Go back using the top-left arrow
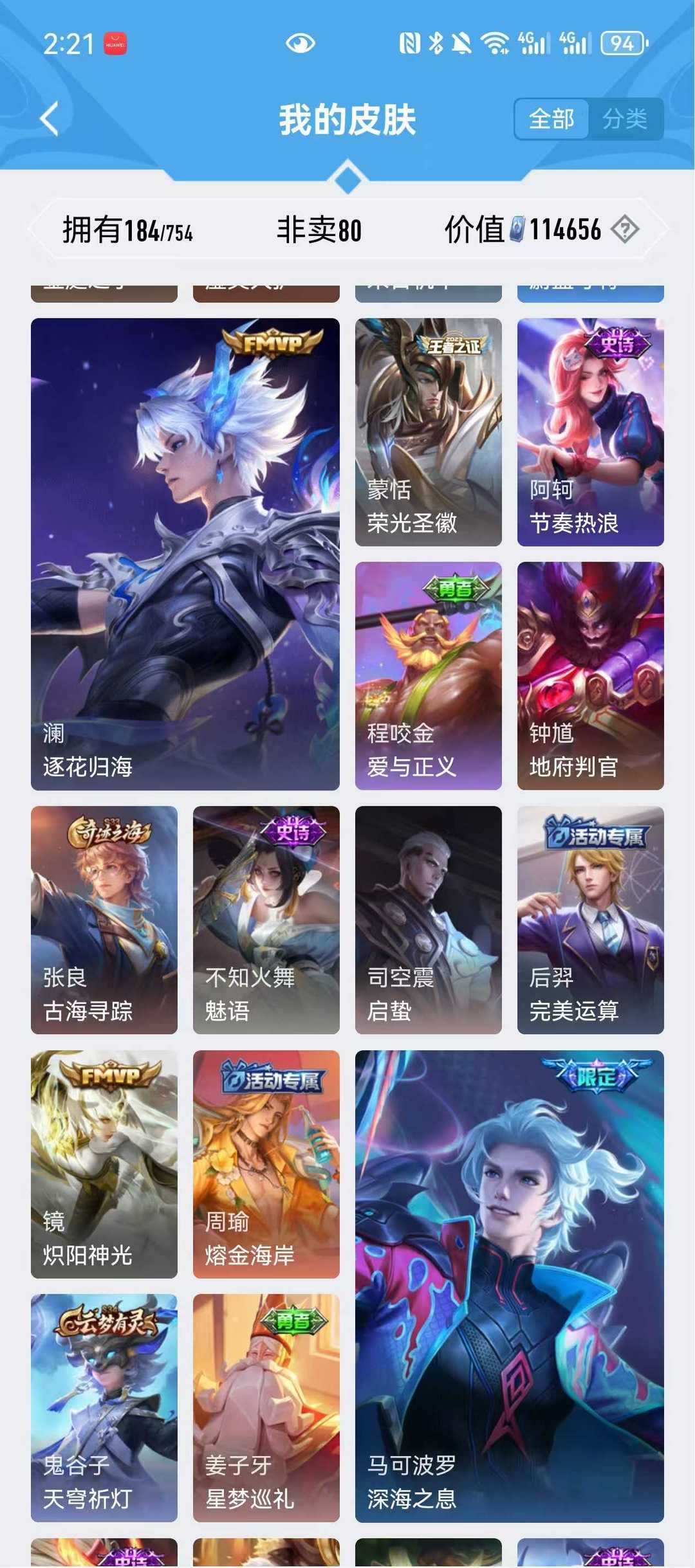Image resolution: width=695 pixels, height=1568 pixels. coord(50,119)
